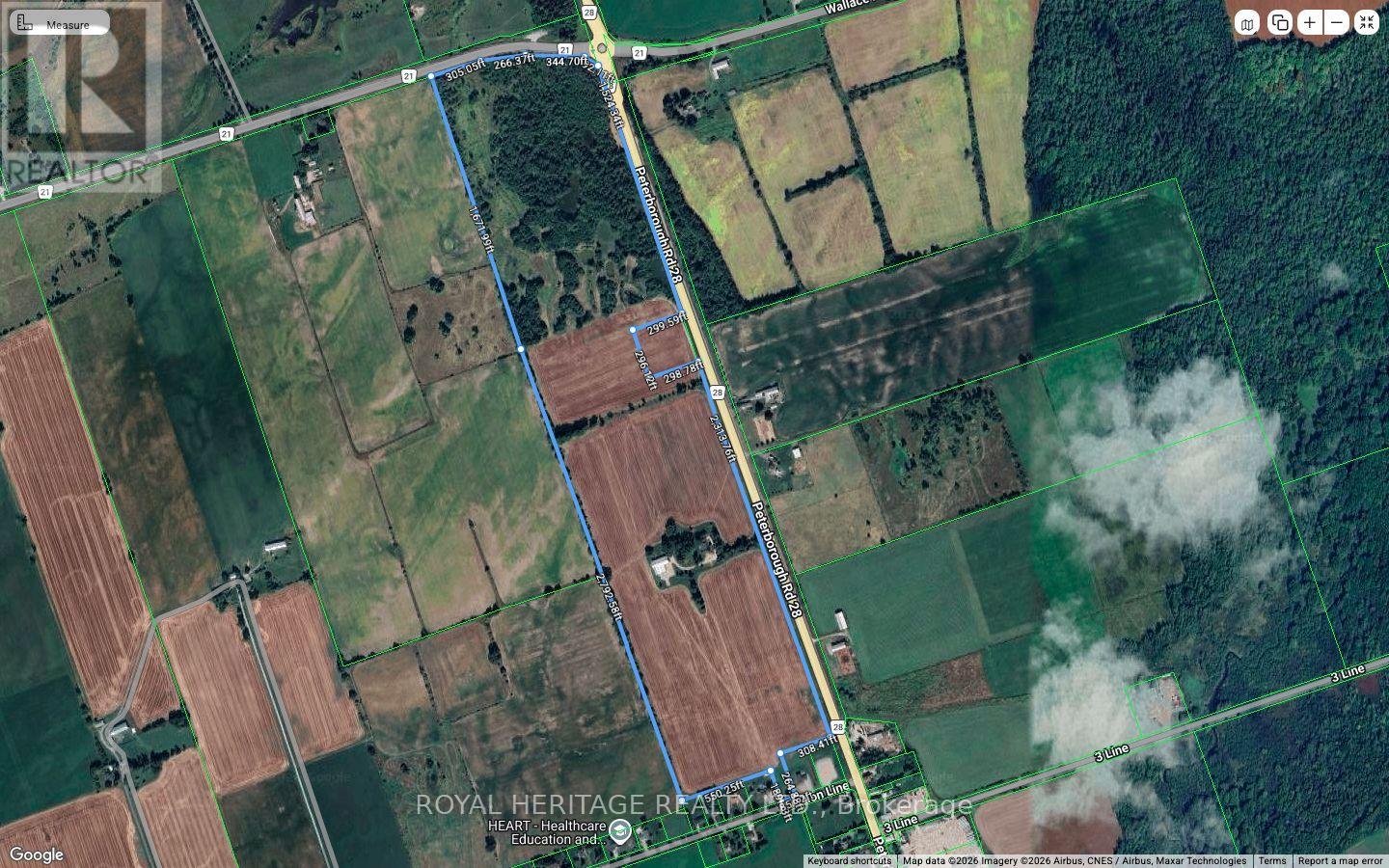1389x868 pixels.
Task: Open the map type selector
Action: 1249,24
